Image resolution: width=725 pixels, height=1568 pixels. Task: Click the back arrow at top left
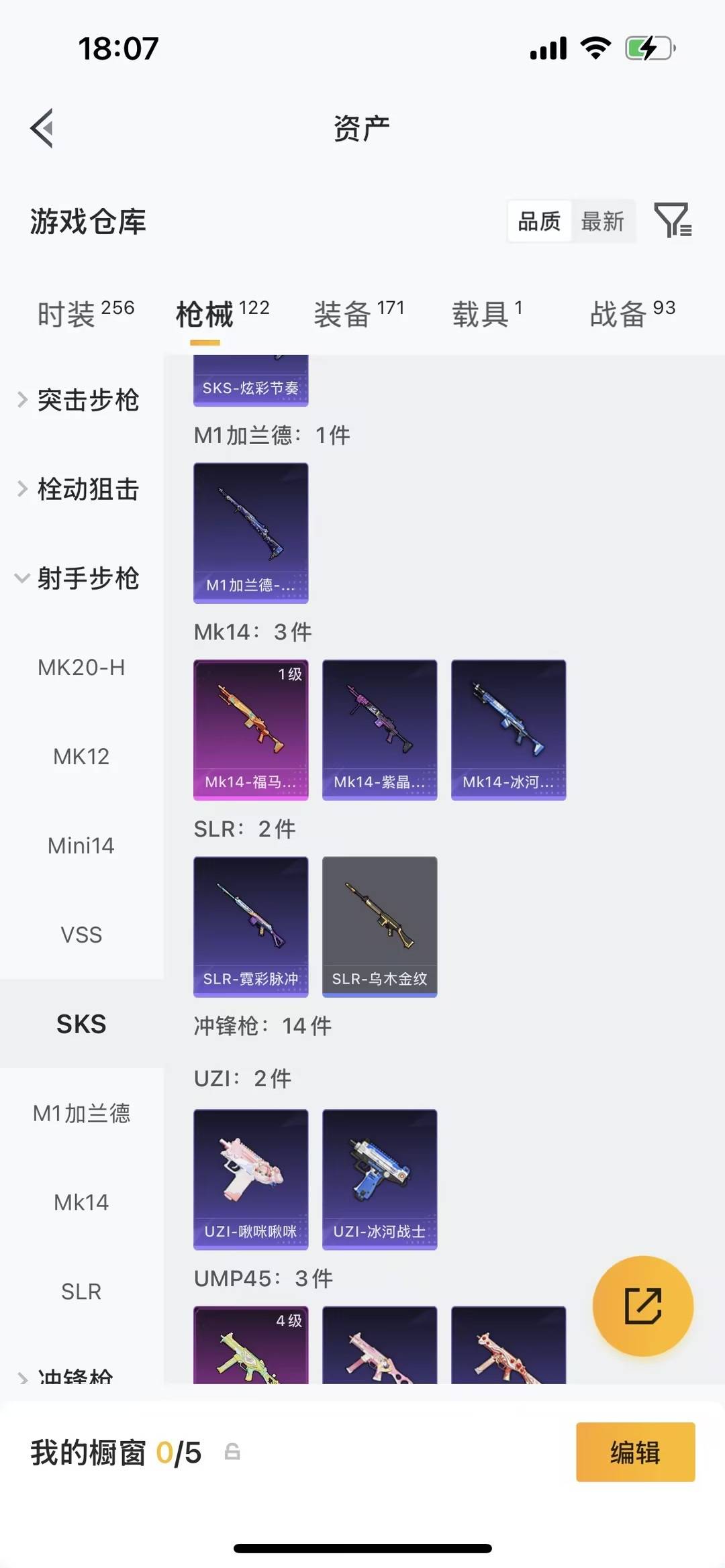coord(42,127)
